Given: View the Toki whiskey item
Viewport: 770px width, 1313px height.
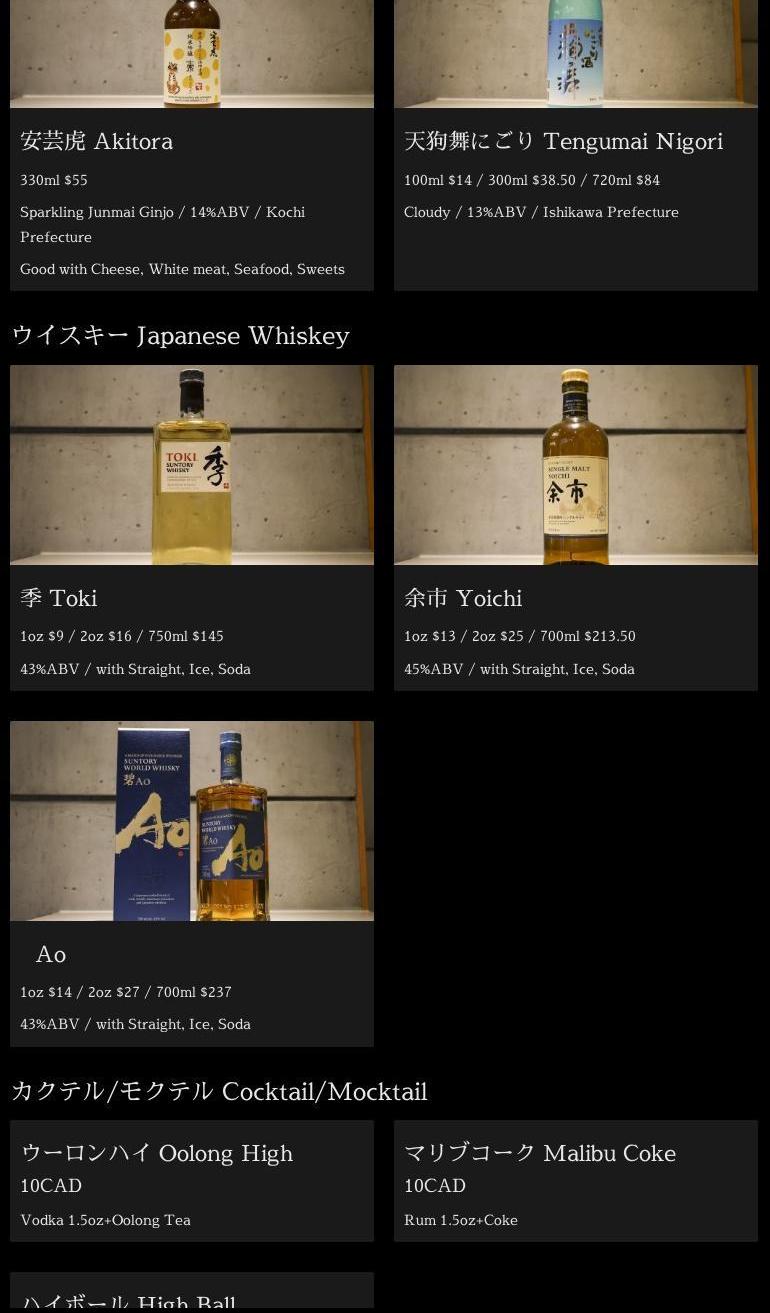Looking at the screenshot, I should [191, 527].
